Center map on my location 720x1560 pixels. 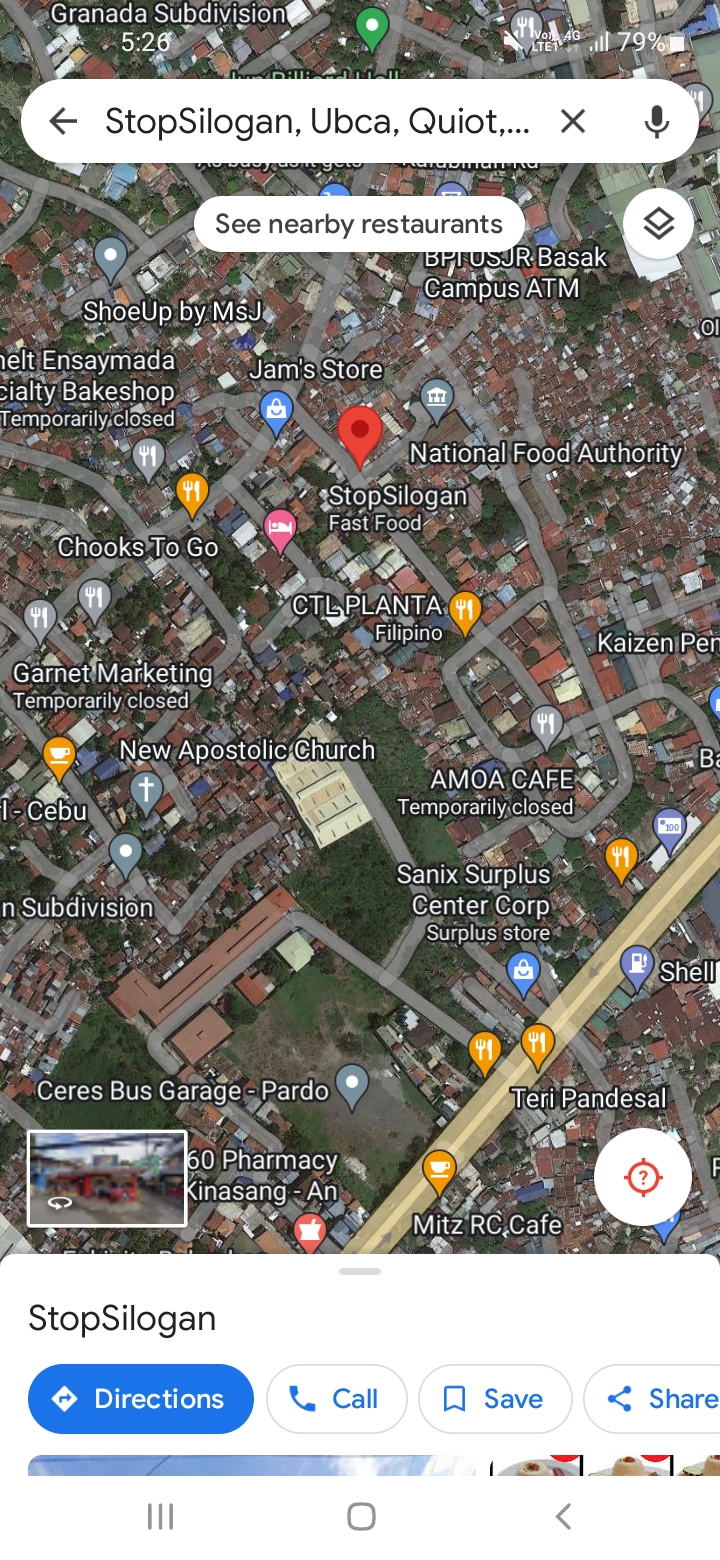point(643,1177)
